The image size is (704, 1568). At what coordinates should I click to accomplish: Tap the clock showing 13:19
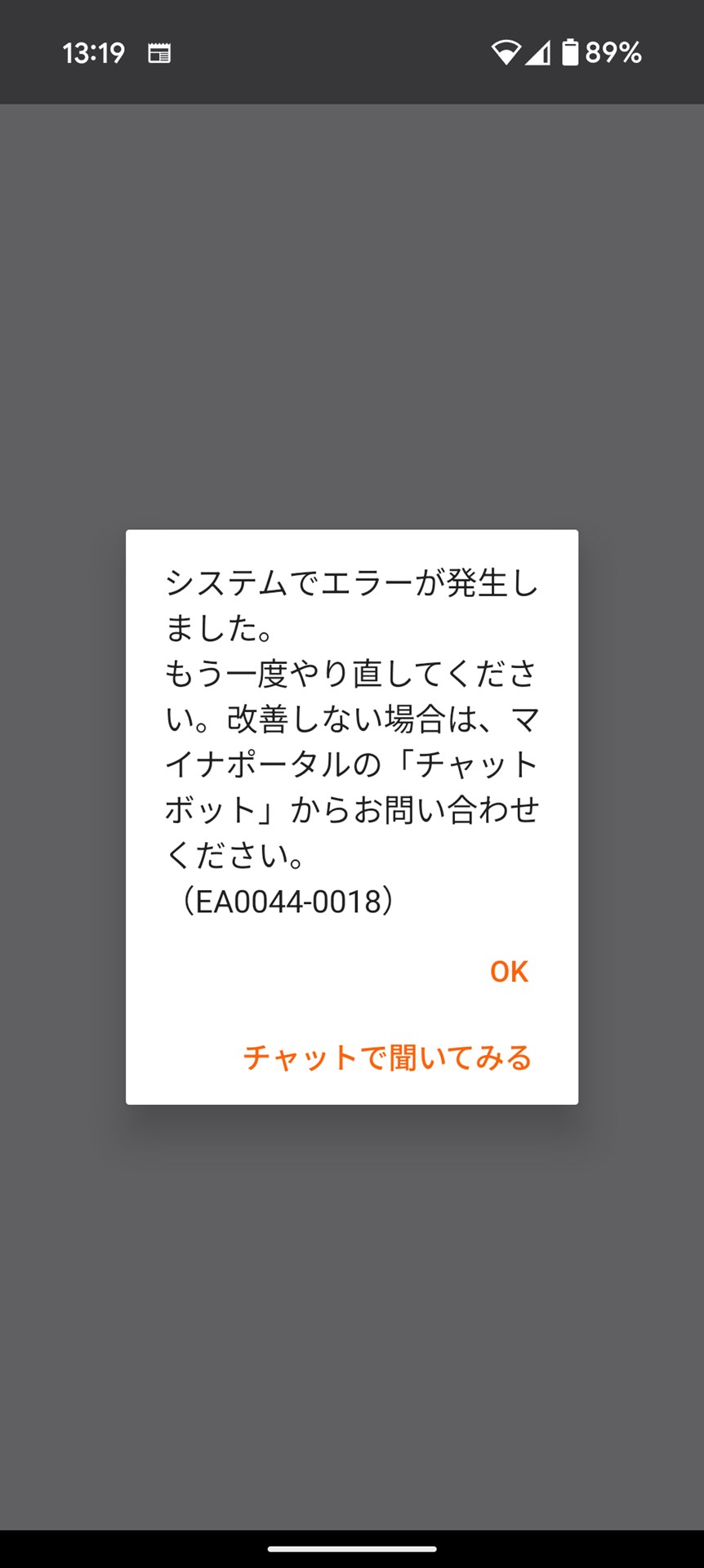pyautogui.click(x=95, y=52)
